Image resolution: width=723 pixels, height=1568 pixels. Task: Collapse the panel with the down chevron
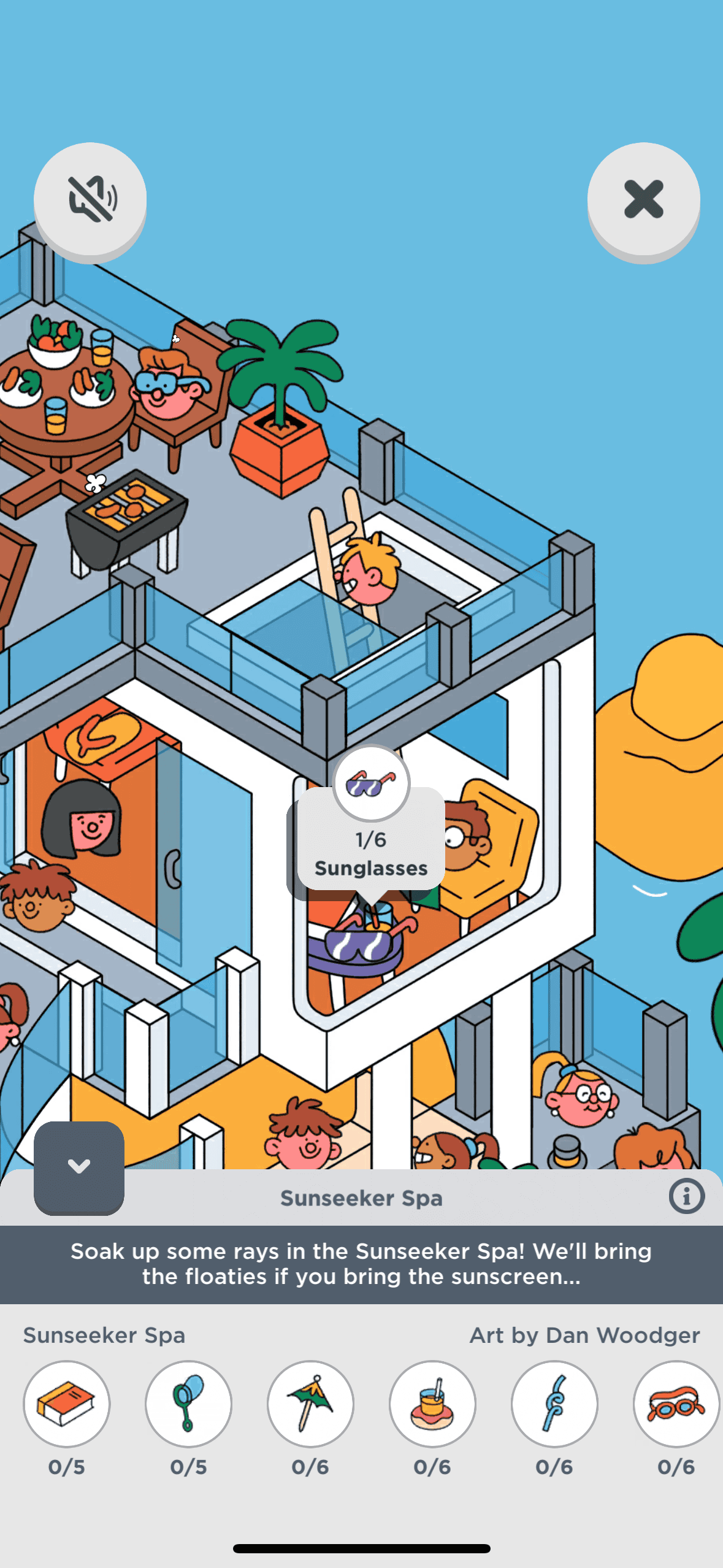(79, 1166)
